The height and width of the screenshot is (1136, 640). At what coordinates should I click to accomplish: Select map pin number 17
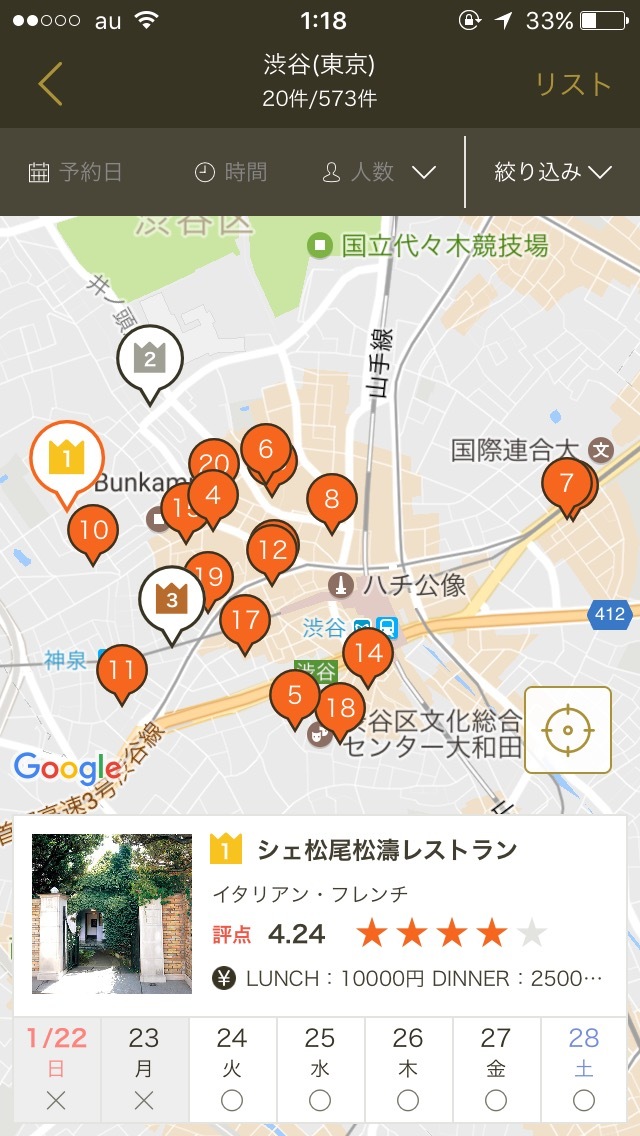(245, 623)
